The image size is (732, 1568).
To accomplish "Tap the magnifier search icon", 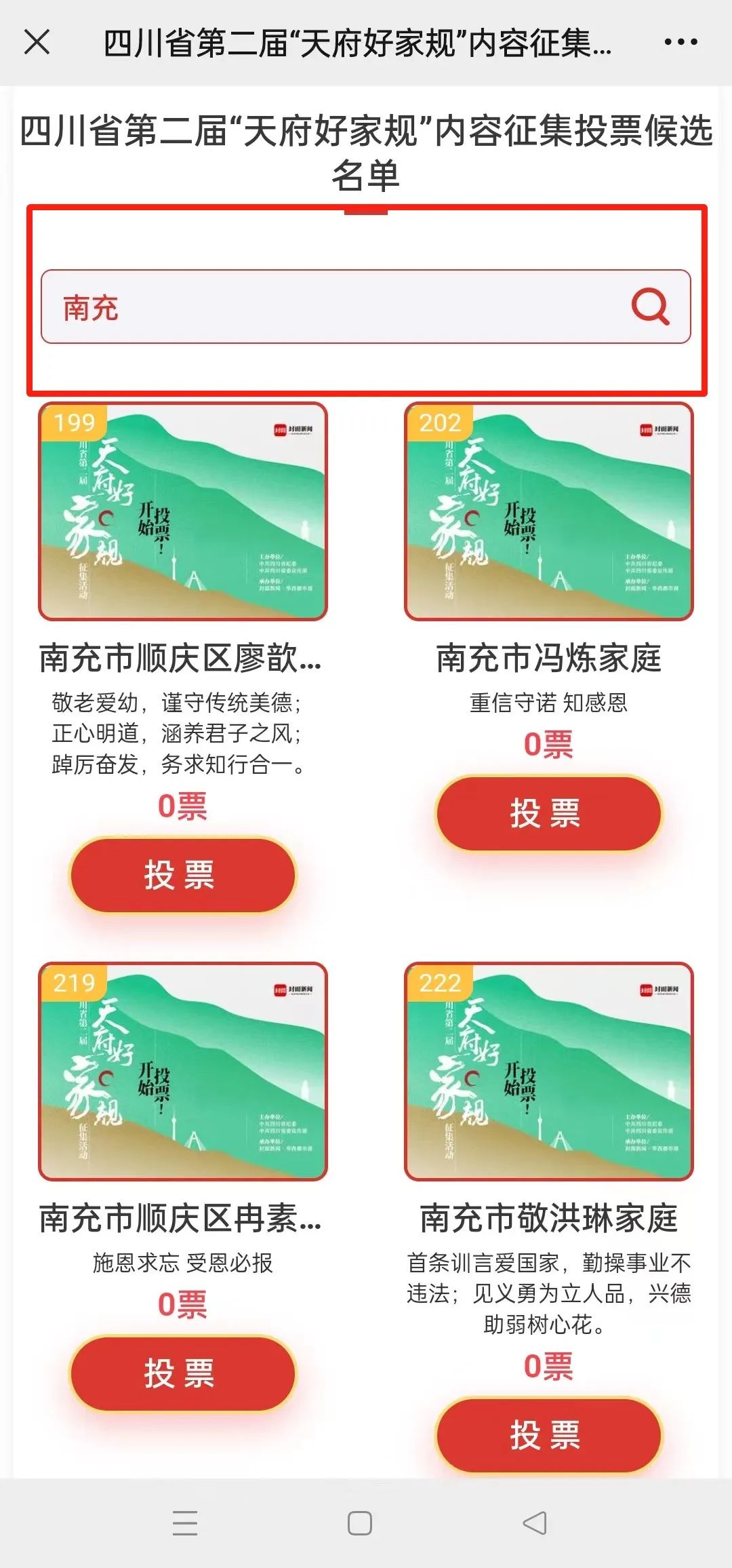I will 650,307.
